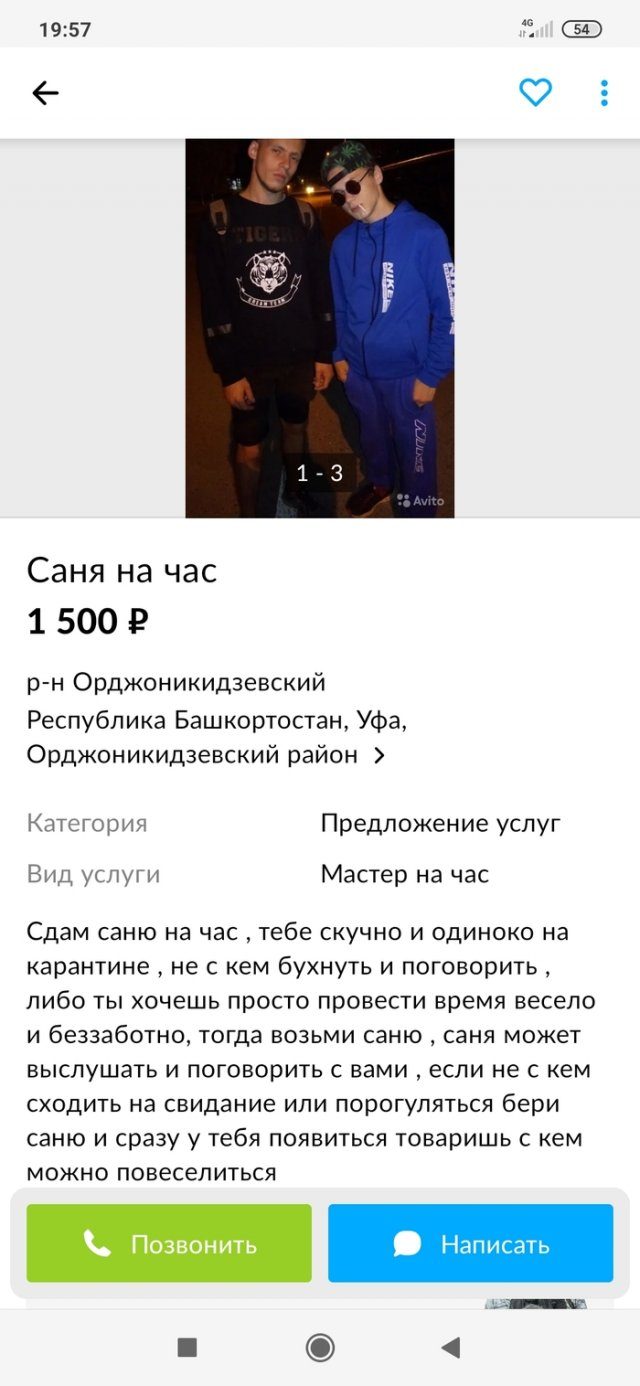Open the Орджоникидзевский район address link
The image size is (640, 1386).
(x=206, y=755)
